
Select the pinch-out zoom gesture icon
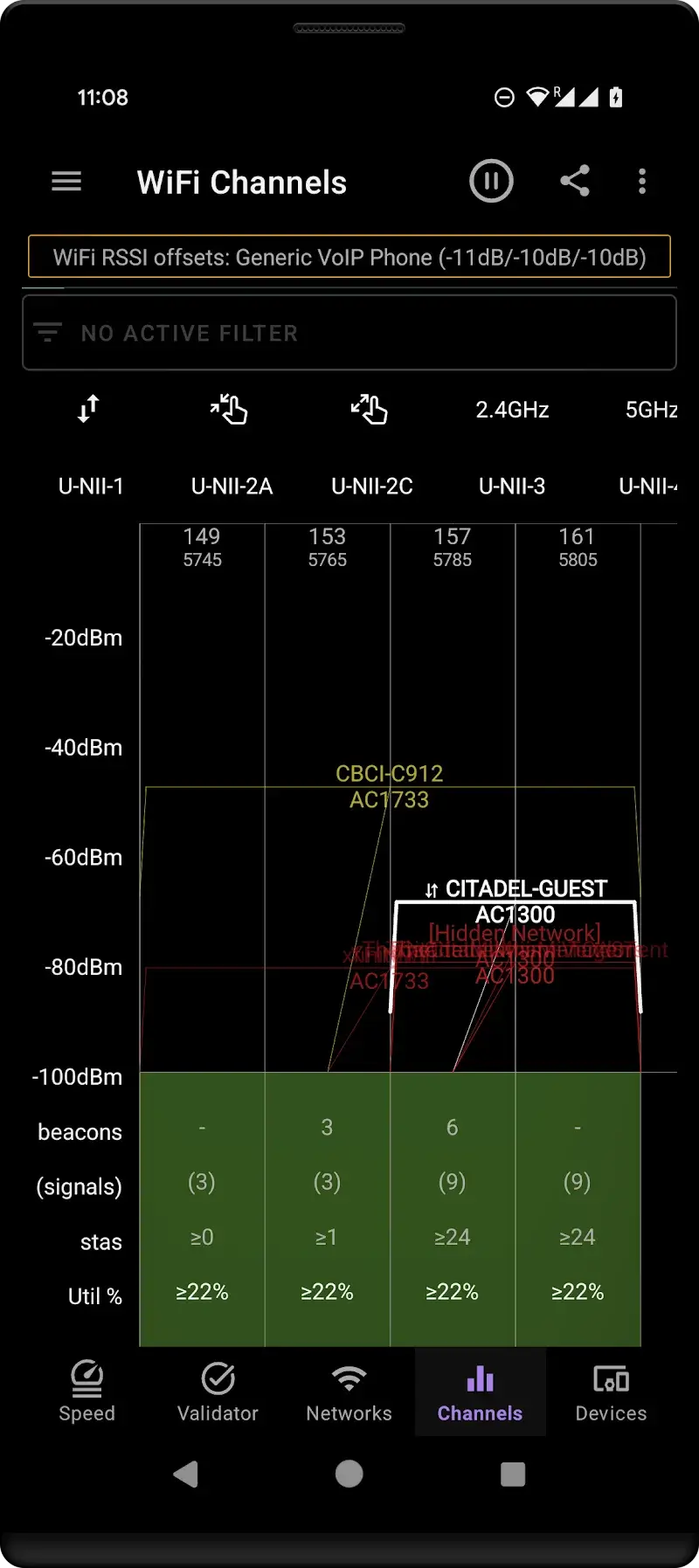(369, 409)
